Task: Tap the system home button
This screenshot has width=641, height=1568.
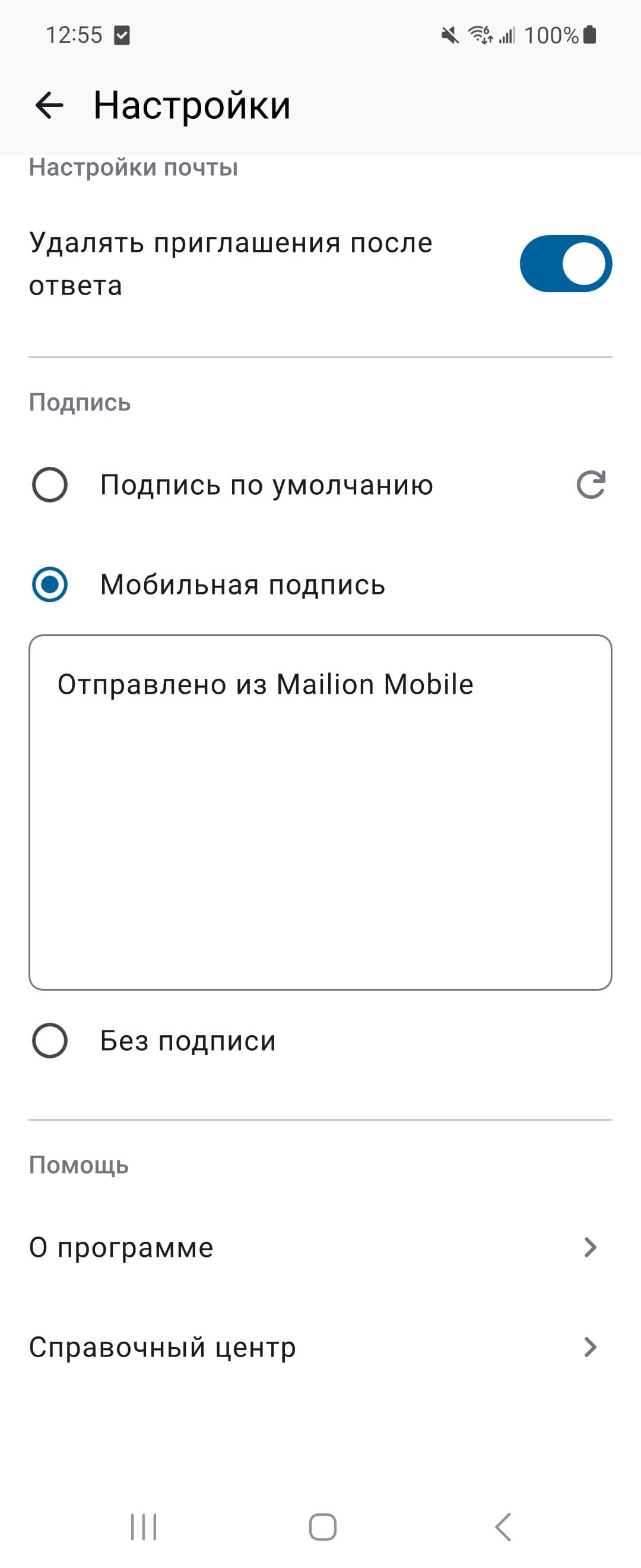Action: 322,1526
